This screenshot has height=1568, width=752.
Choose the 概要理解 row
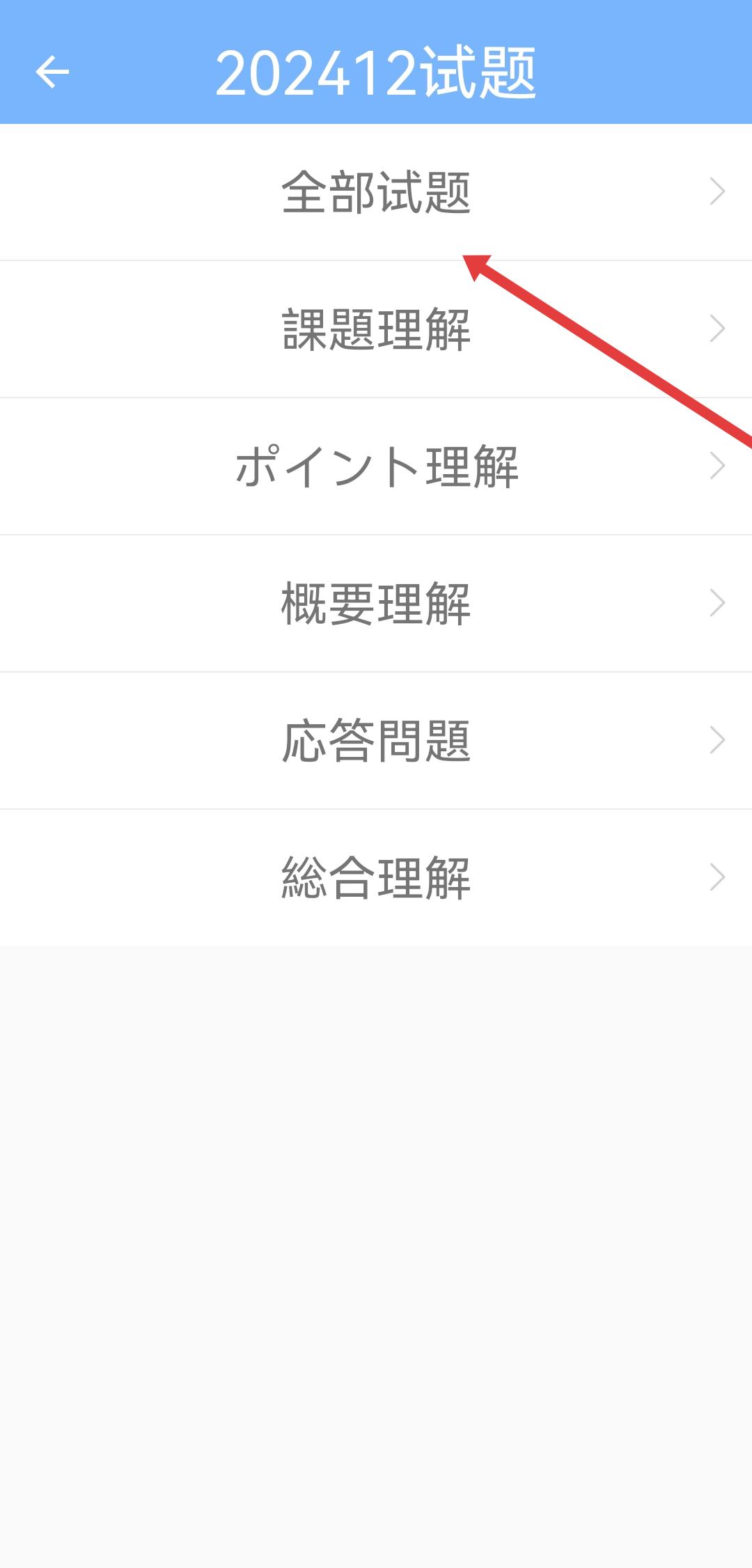[376, 604]
